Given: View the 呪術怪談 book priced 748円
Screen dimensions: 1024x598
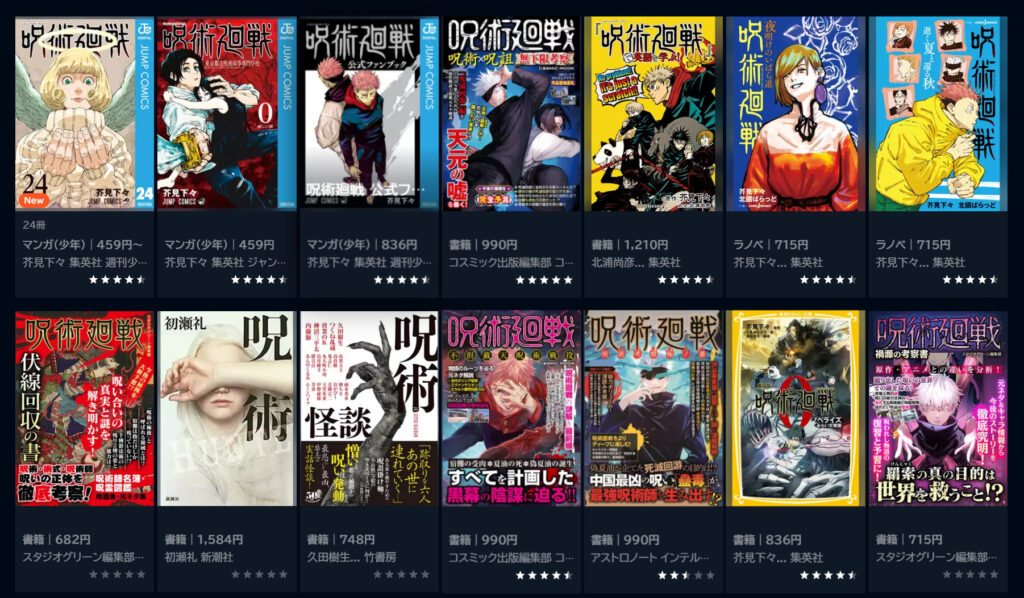Looking at the screenshot, I should [x=368, y=408].
